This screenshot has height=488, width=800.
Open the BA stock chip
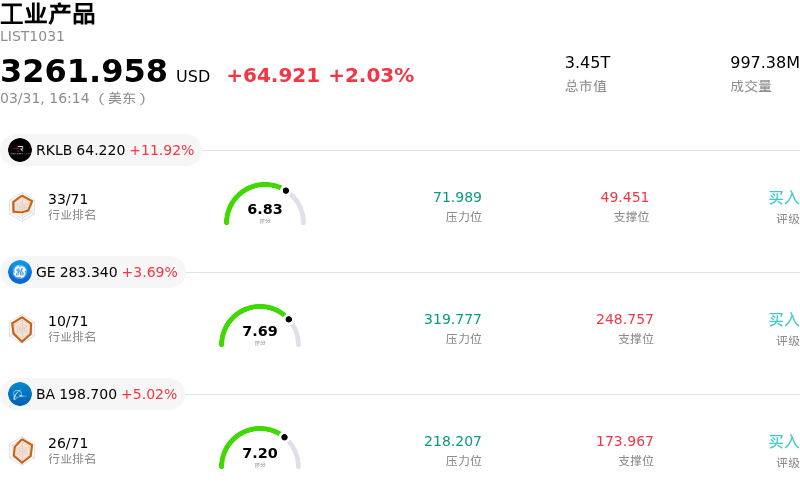click(x=93, y=394)
